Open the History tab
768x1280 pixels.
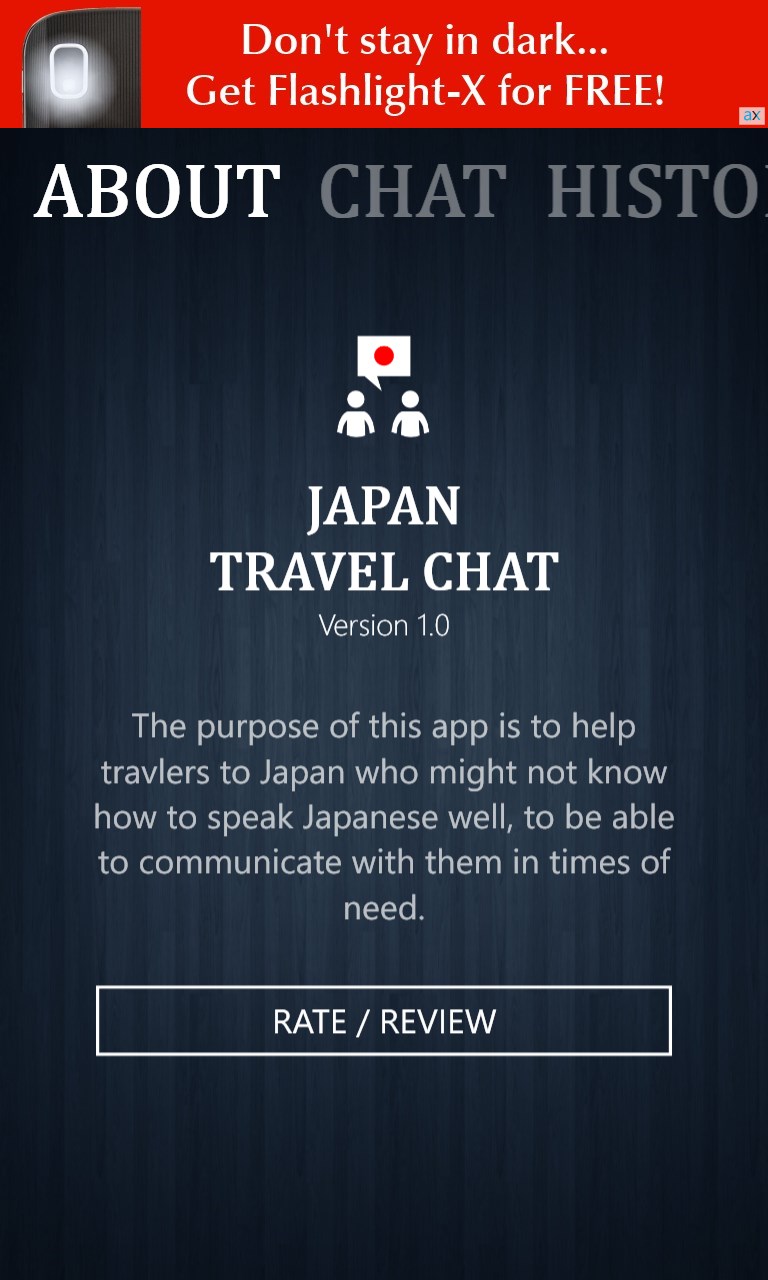(x=656, y=192)
